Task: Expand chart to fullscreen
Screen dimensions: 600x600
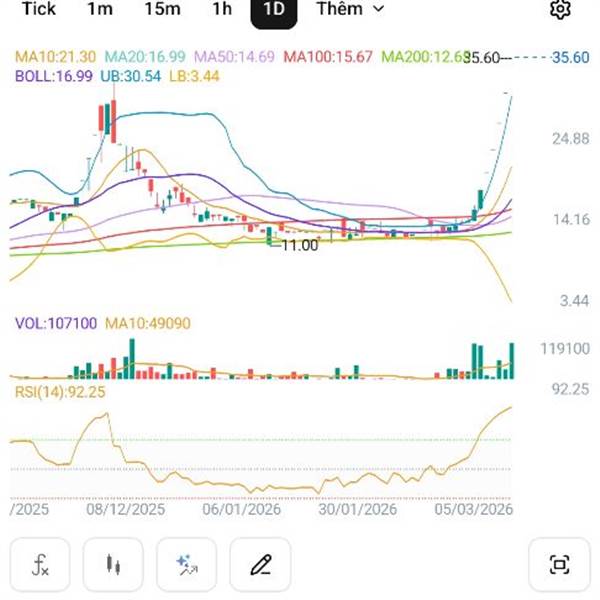Action: (559, 566)
